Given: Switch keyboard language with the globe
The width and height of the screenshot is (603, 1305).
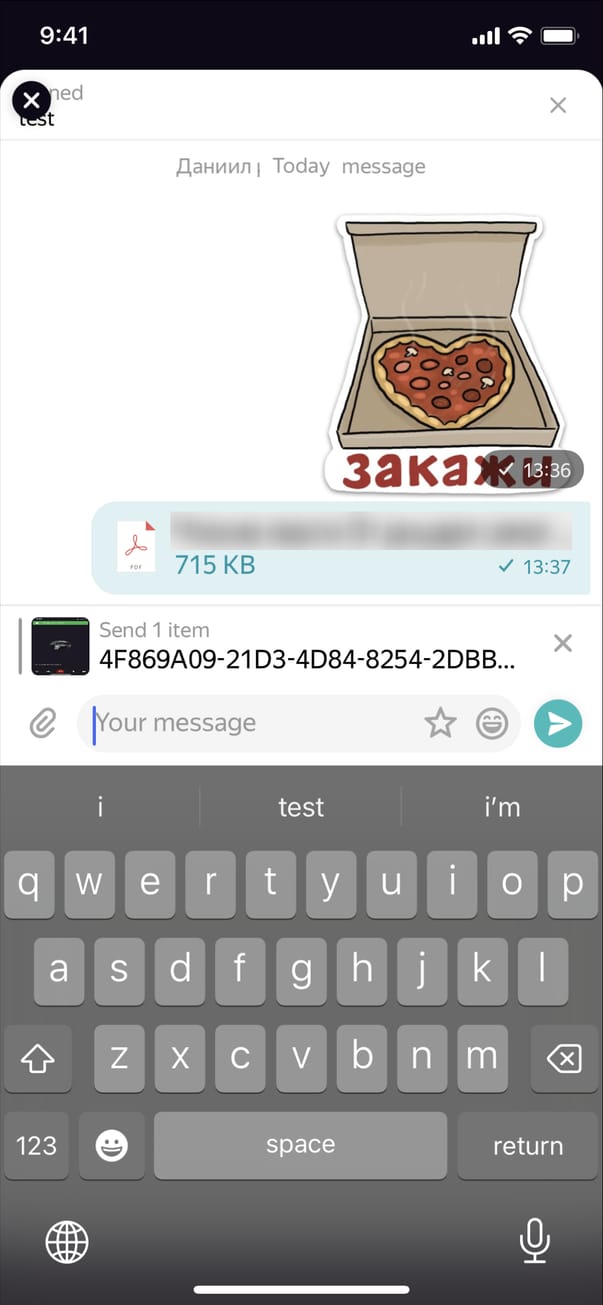Looking at the screenshot, I should 67,1243.
